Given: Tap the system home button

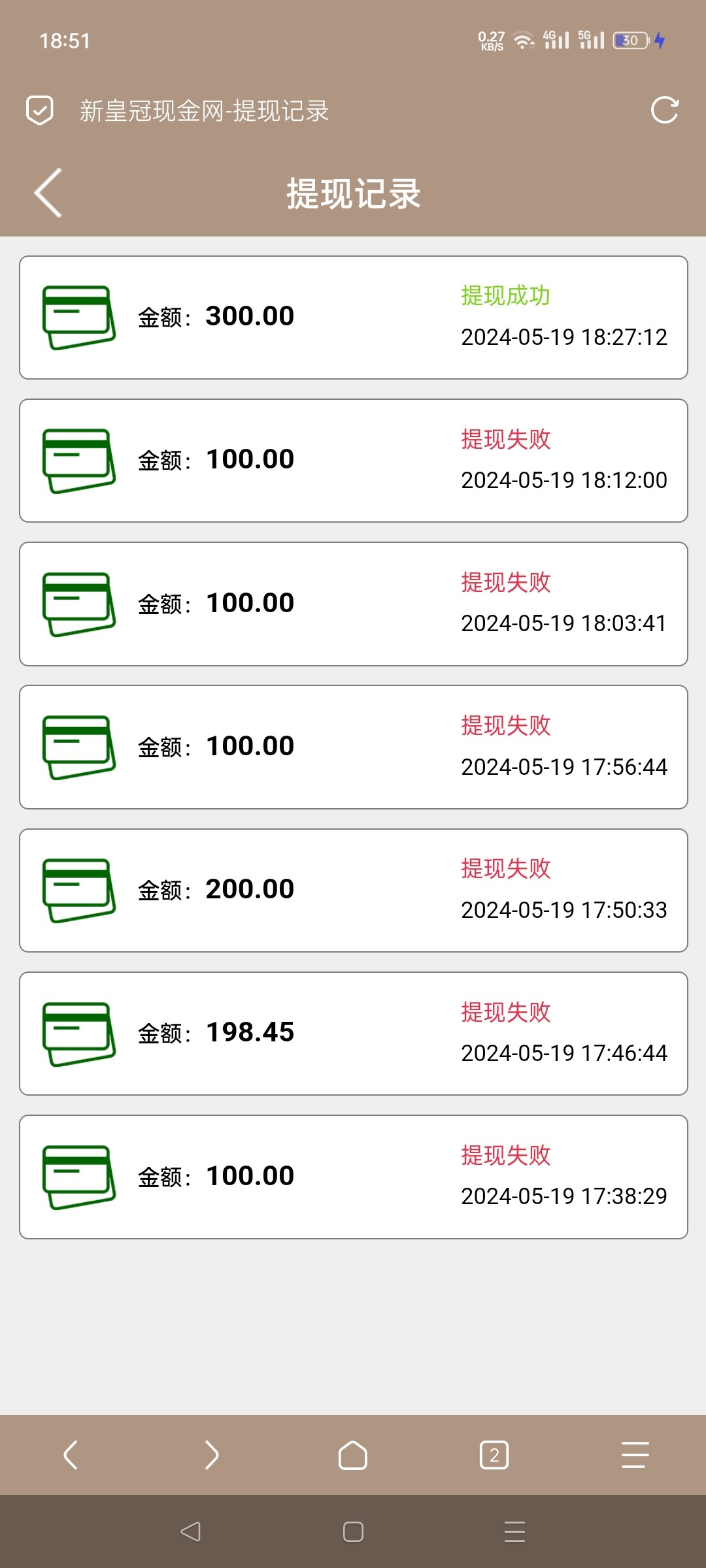Looking at the screenshot, I should click(x=353, y=1531).
